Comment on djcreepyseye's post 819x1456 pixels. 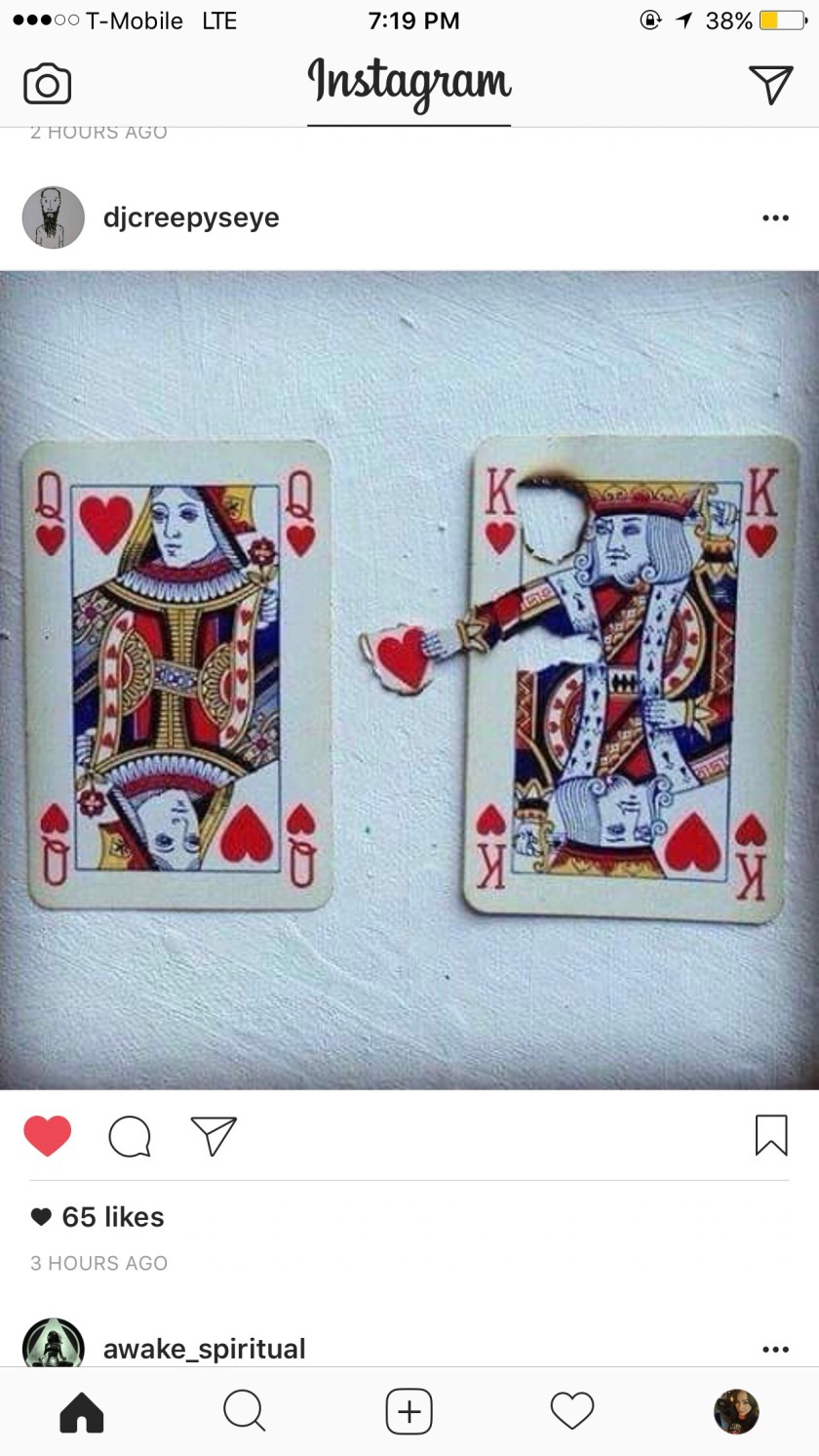point(130,1136)
